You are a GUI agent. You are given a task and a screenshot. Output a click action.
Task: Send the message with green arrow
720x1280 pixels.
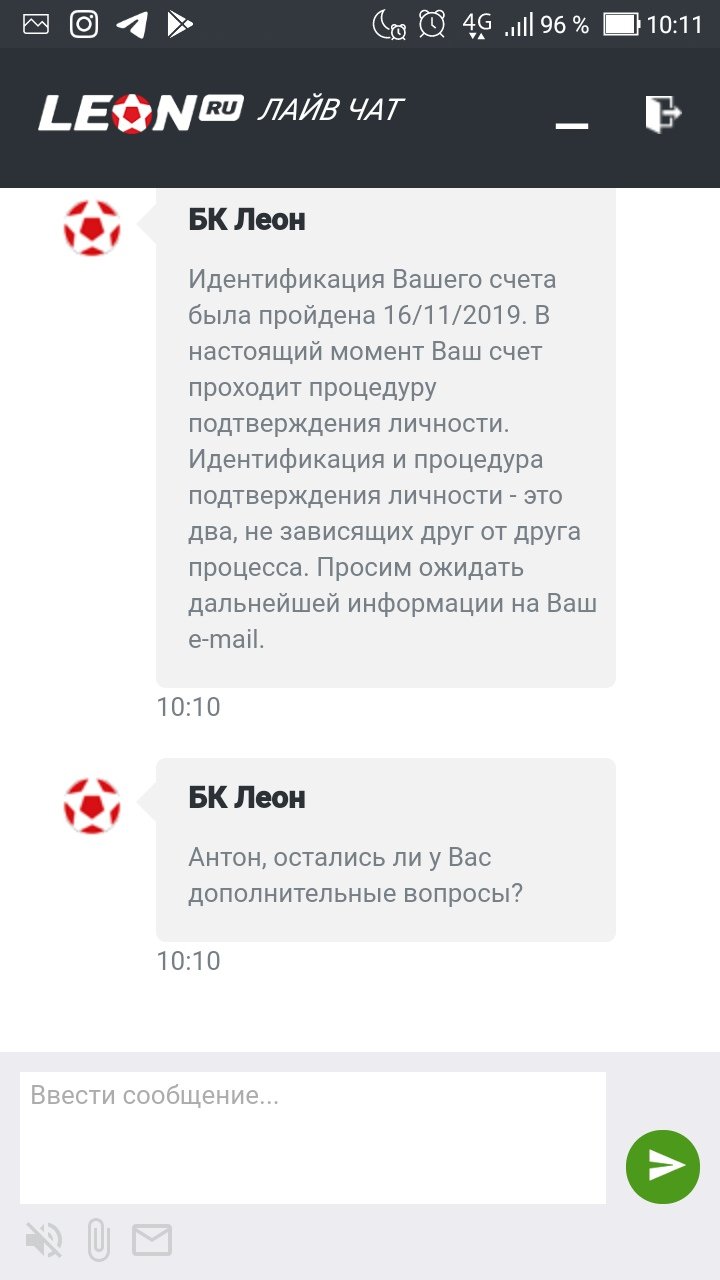pos(662,1166)
